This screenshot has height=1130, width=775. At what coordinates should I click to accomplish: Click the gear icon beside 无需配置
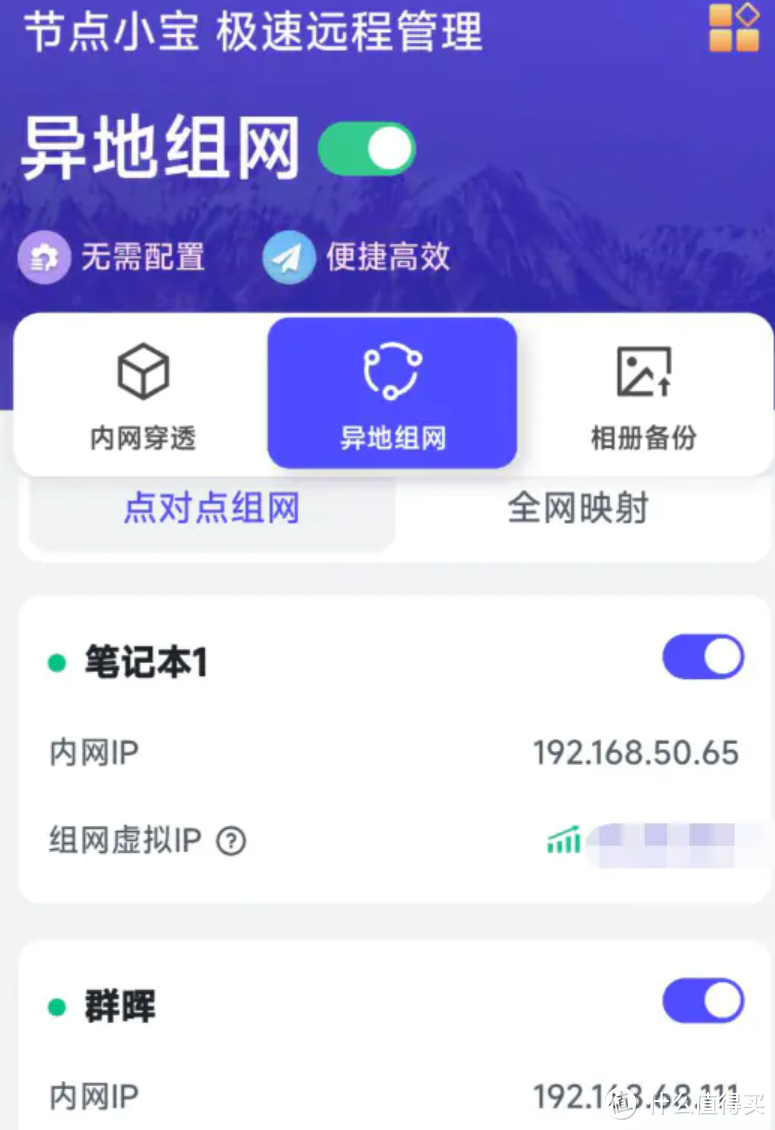click(42, 257)
